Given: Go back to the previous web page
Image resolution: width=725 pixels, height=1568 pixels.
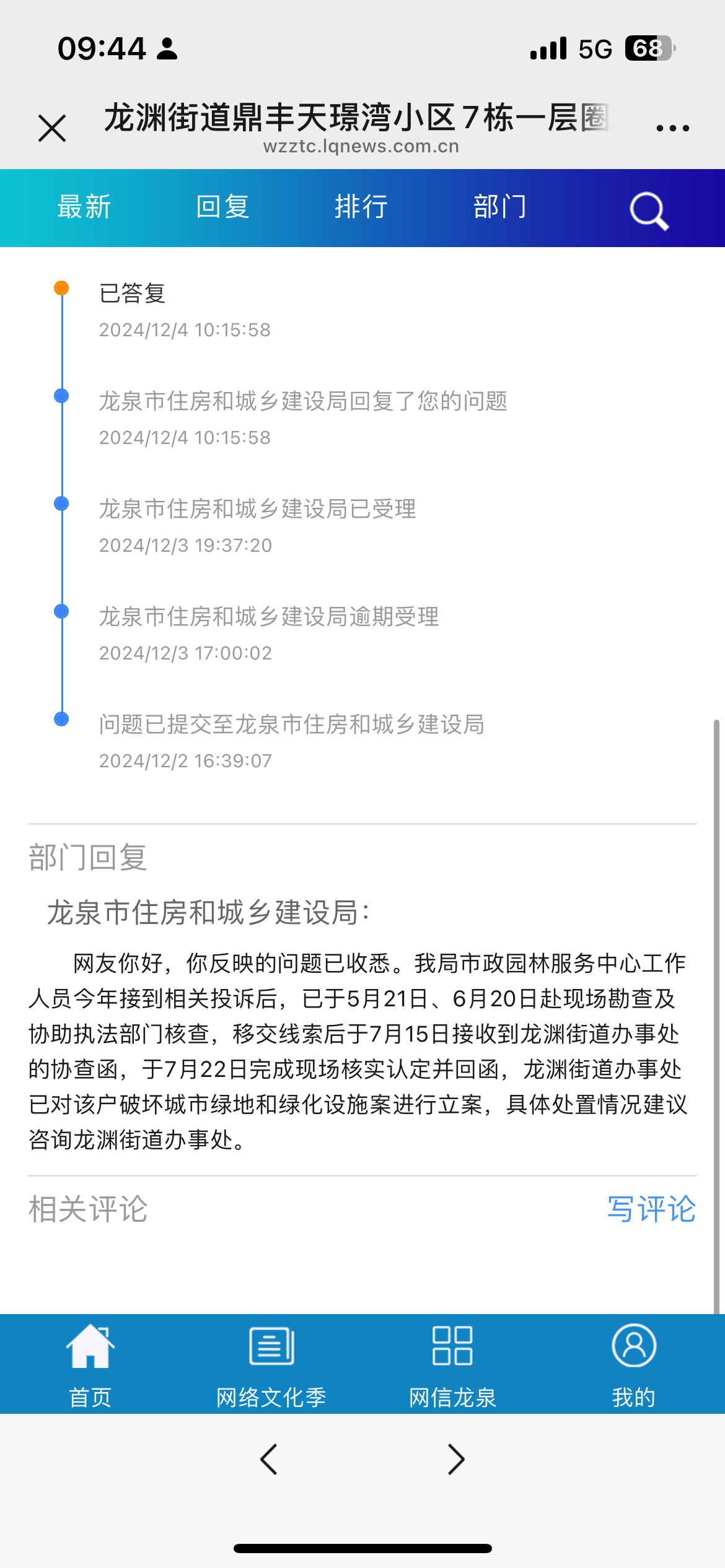Looking at the screenshot, I should [269, 1460].
